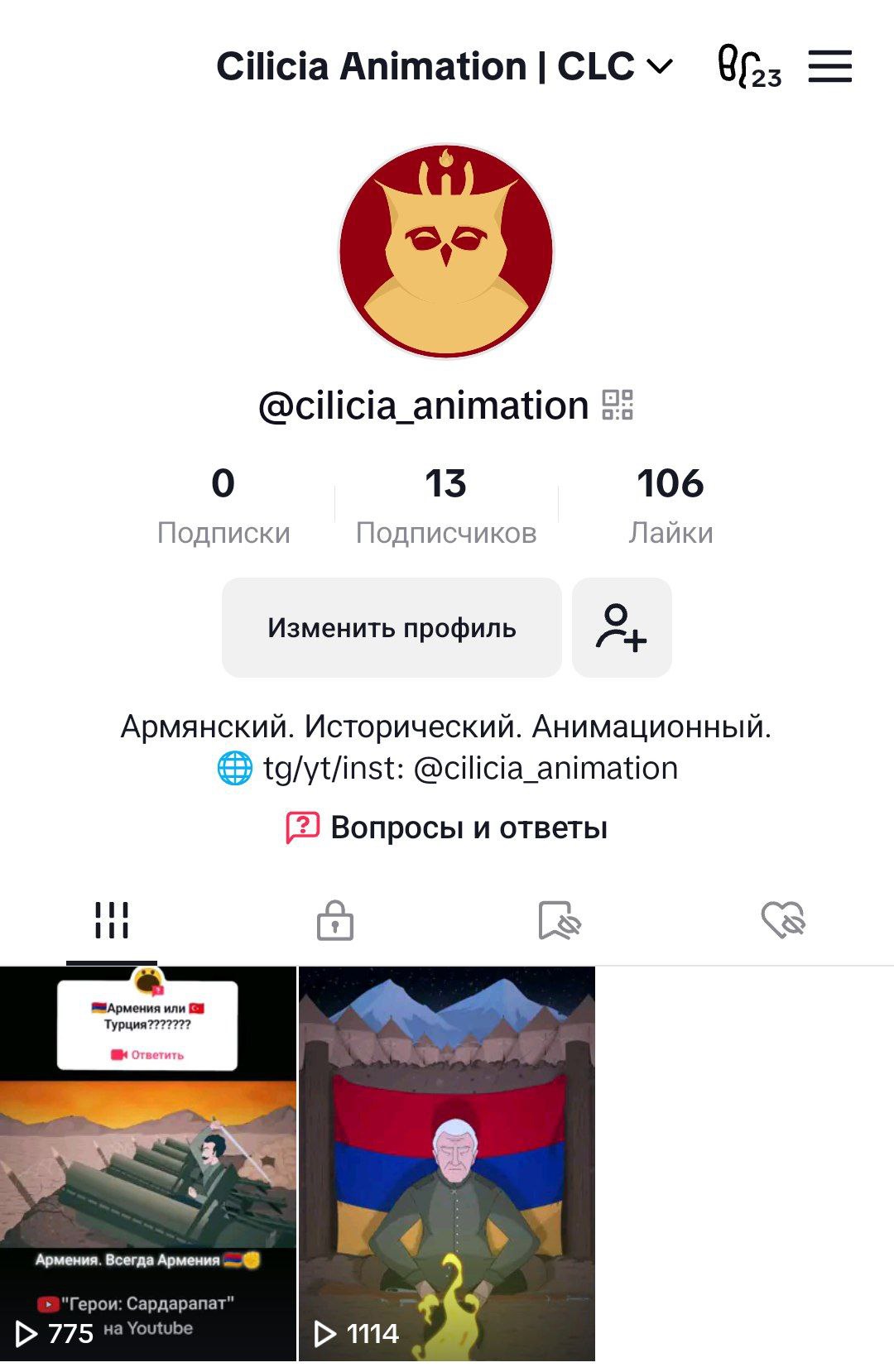Screen dimensions: 894x1372
Task: Open the video with 775 views
Action: pos(148,1163)
